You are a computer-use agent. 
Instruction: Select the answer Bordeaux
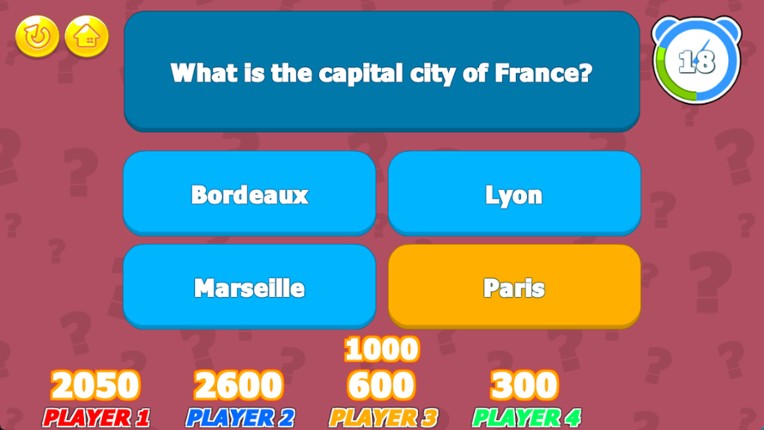(x=249, y=194)
